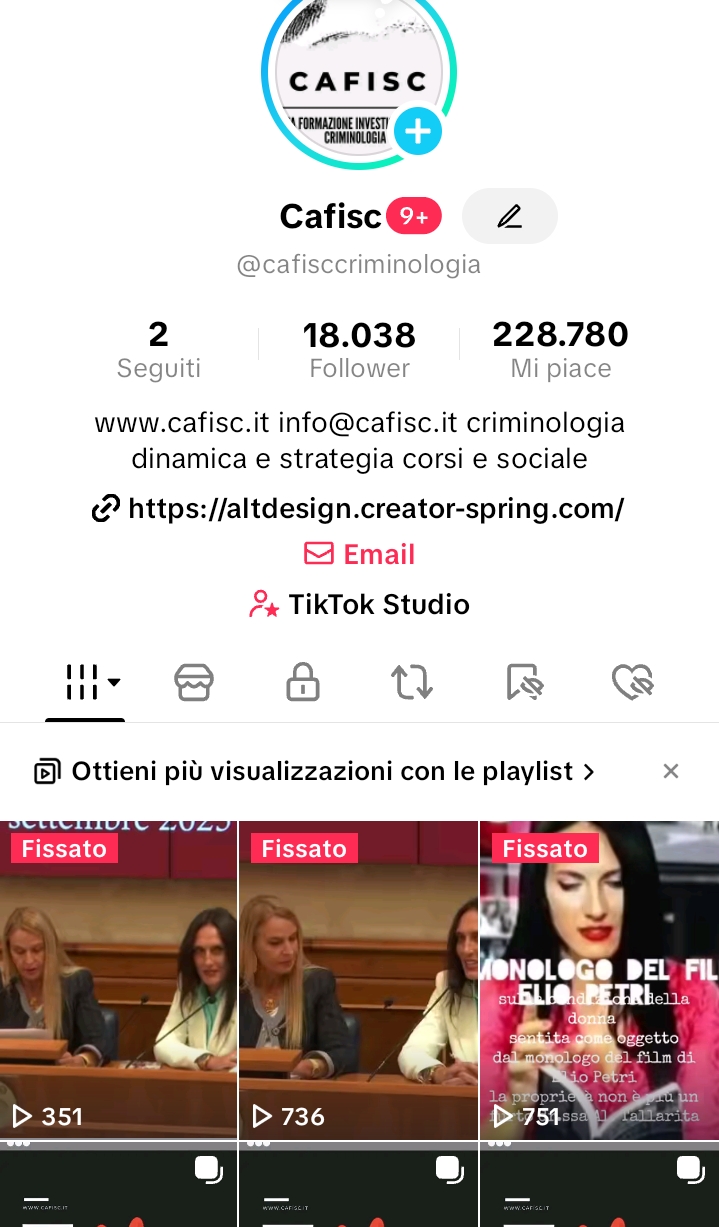Dismiss the playlist banner
Screen dimensions: 719x1227
point(671,771)
